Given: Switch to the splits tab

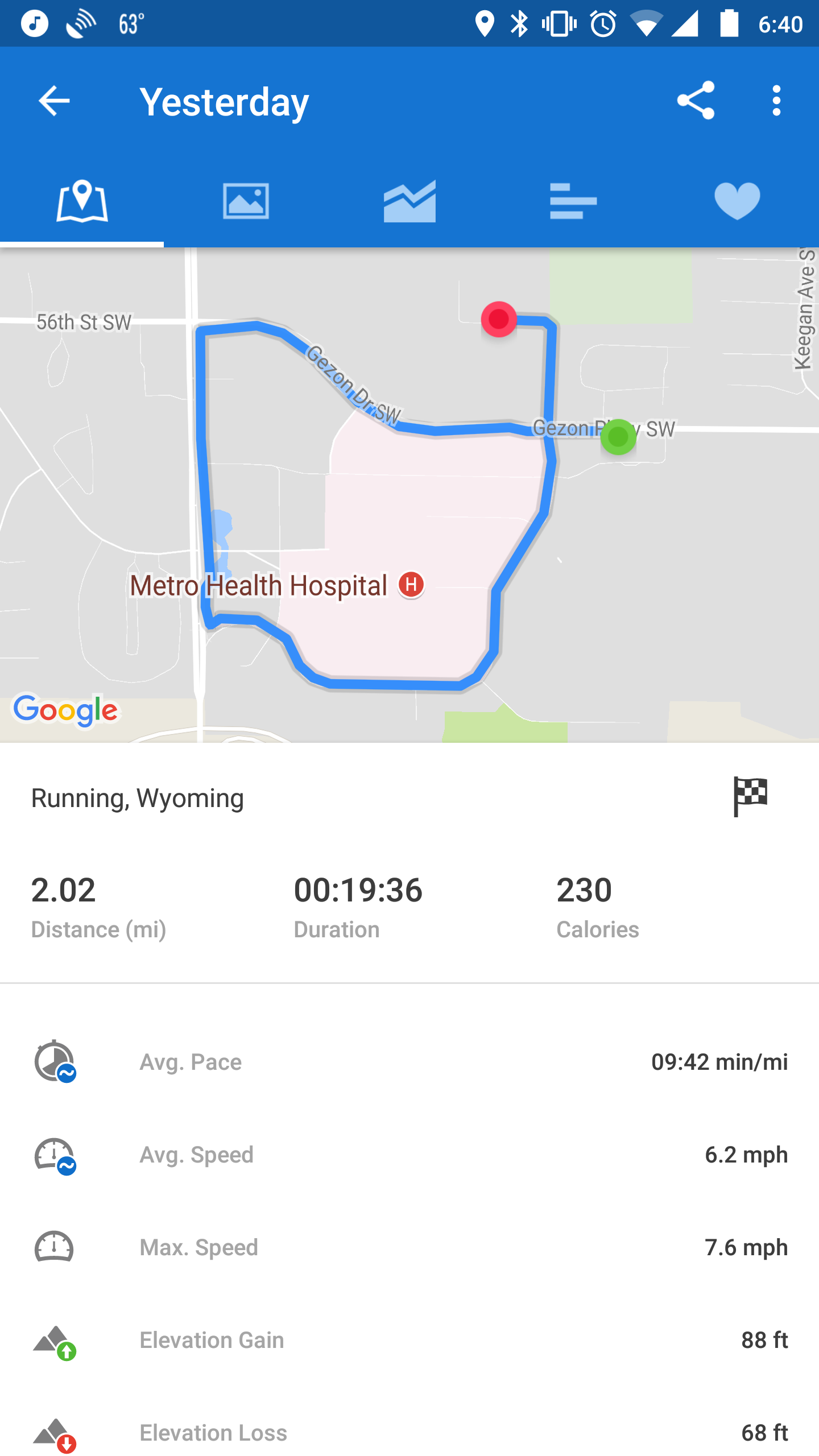Looking at the screenshot, I should [573, 201].
